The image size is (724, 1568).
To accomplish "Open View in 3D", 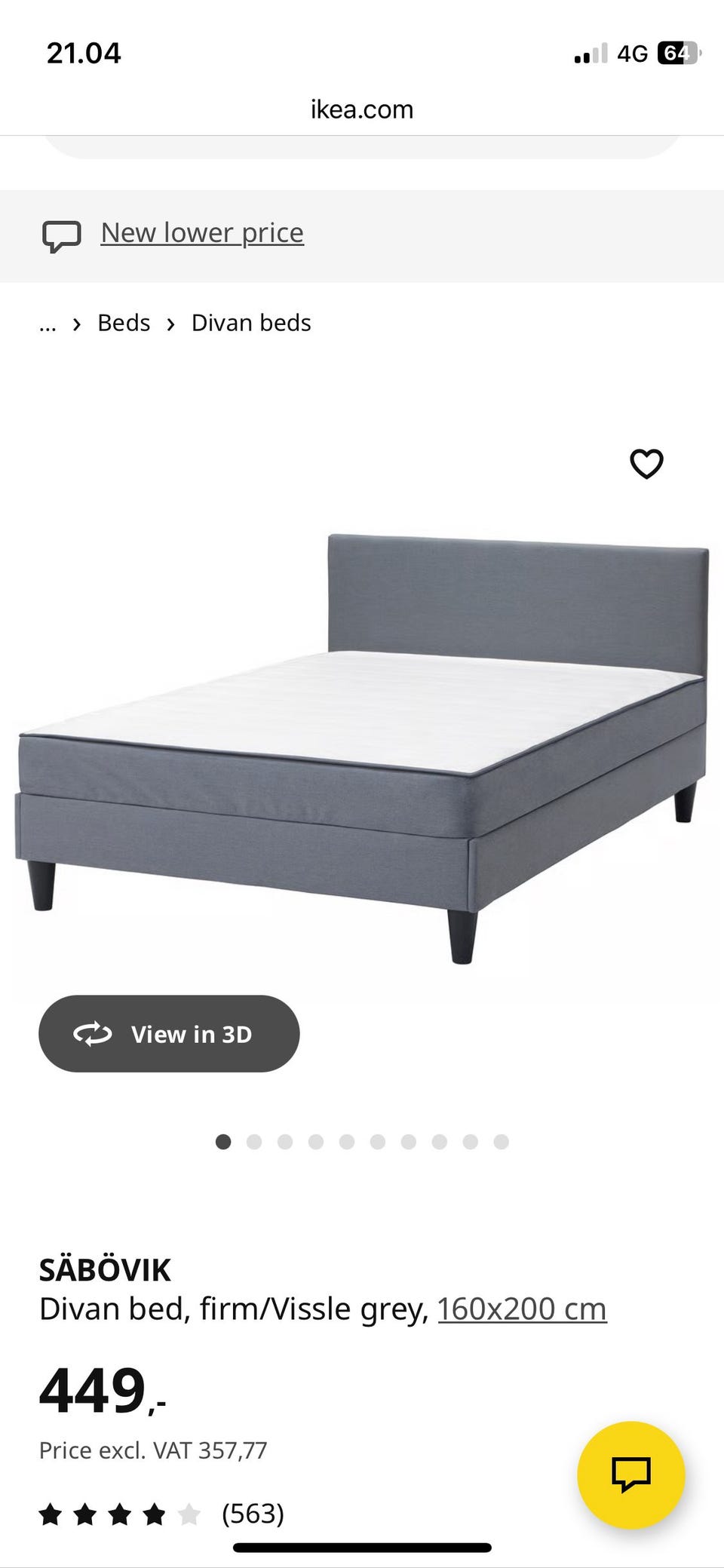I will [169, 1033].
